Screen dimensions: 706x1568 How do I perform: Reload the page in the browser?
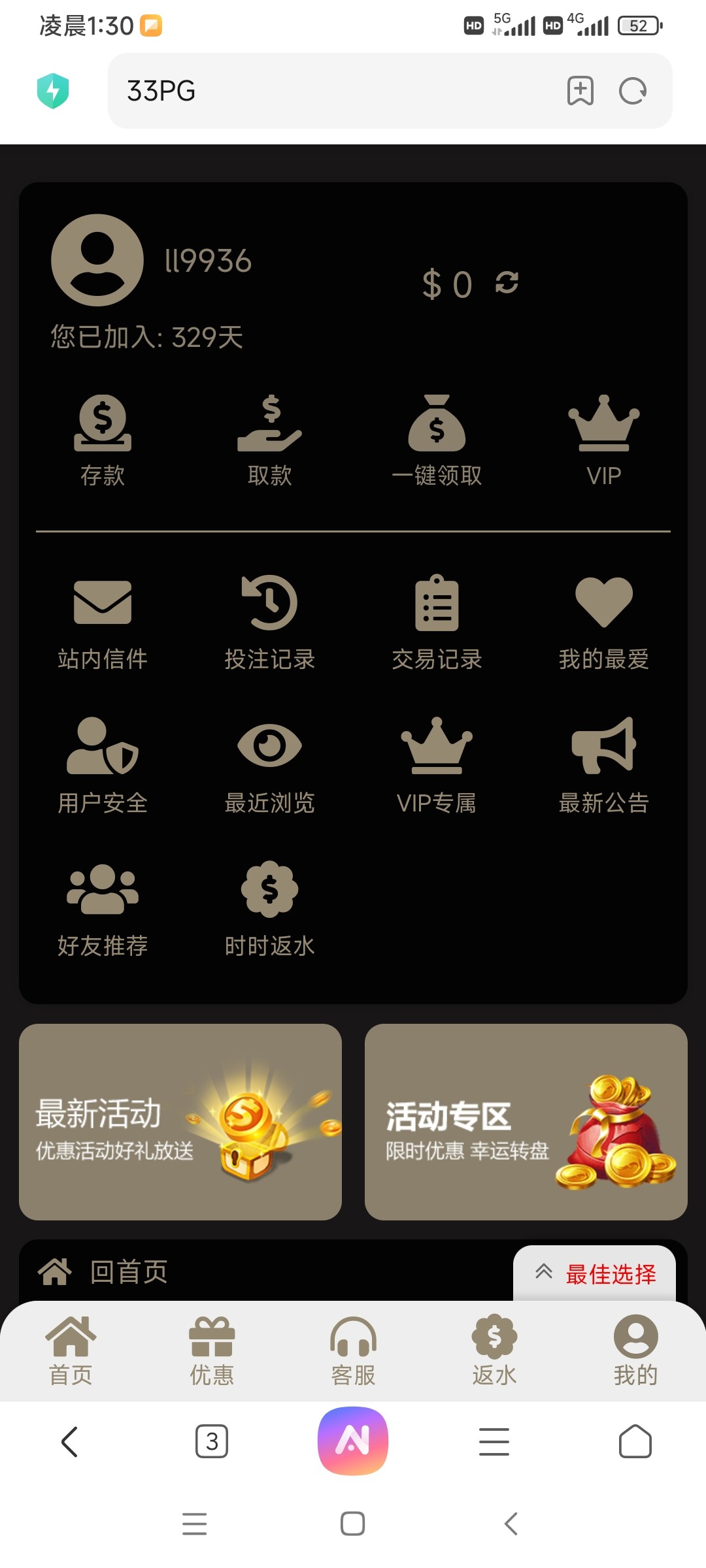pos(632,91)
